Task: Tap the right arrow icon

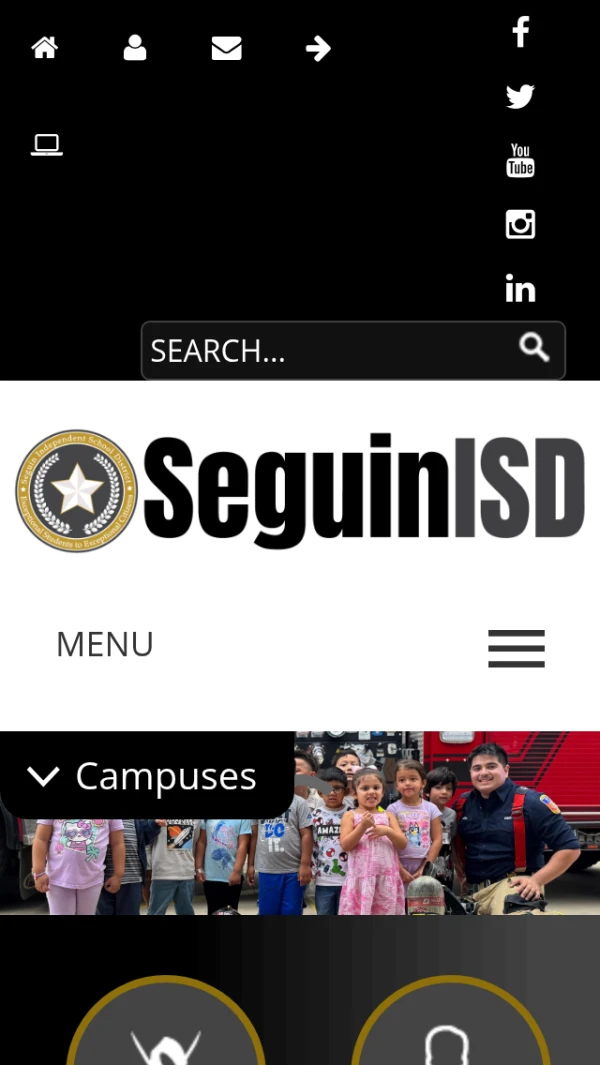Action: pos(318,48)
